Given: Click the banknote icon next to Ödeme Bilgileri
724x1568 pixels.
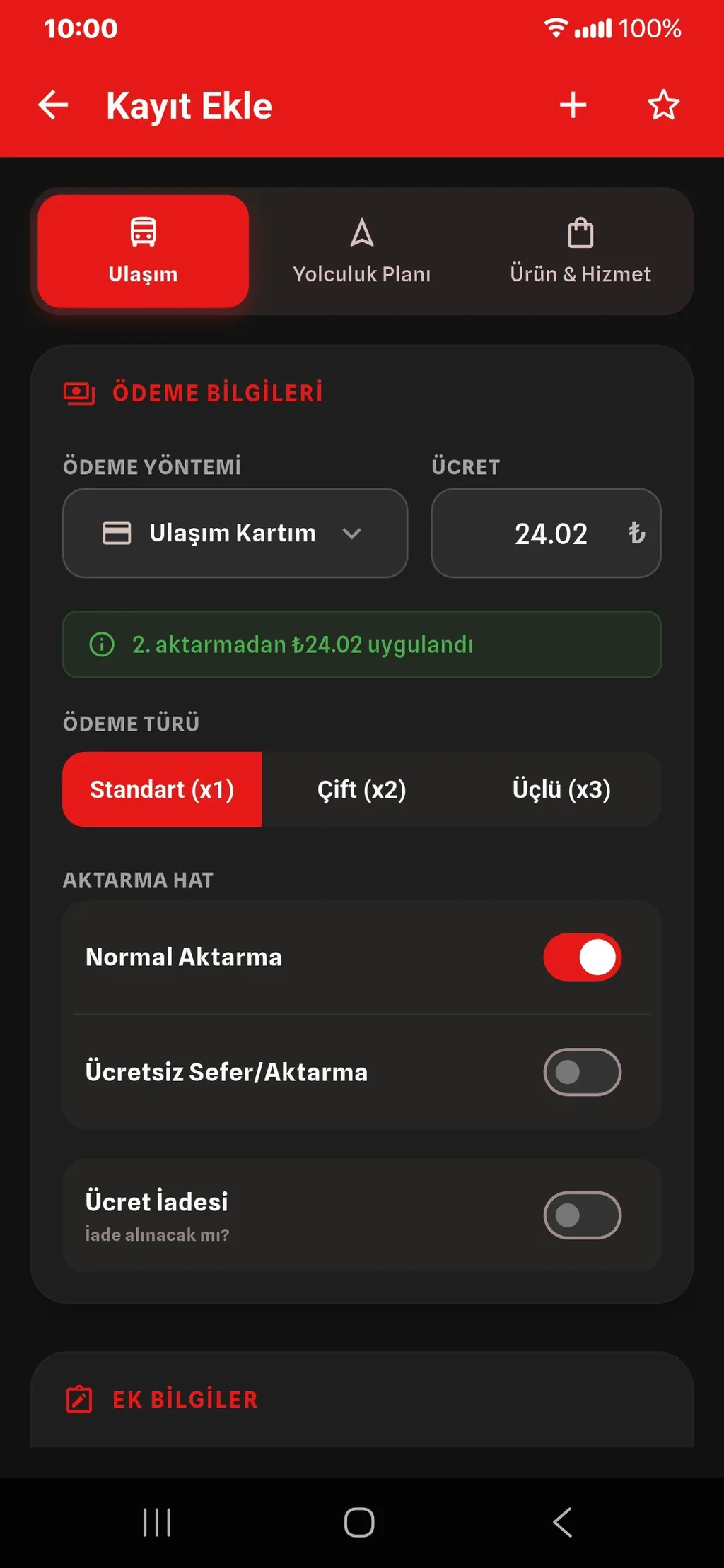Looking at the screenshot, I should [78, 393].
